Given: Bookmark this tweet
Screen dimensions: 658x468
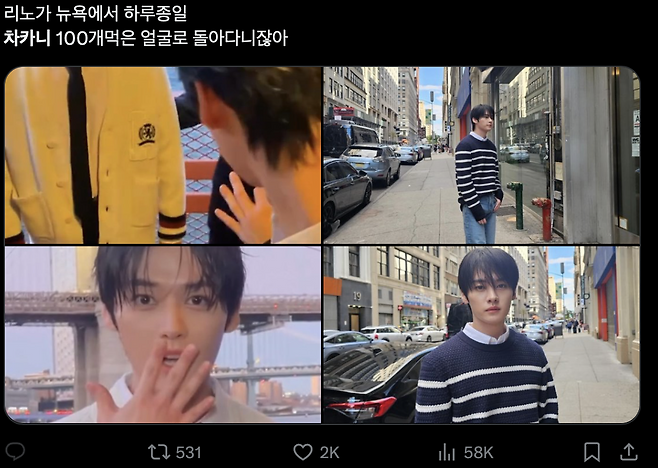Looking at the screenshot, I should click(x=591, y=452).
